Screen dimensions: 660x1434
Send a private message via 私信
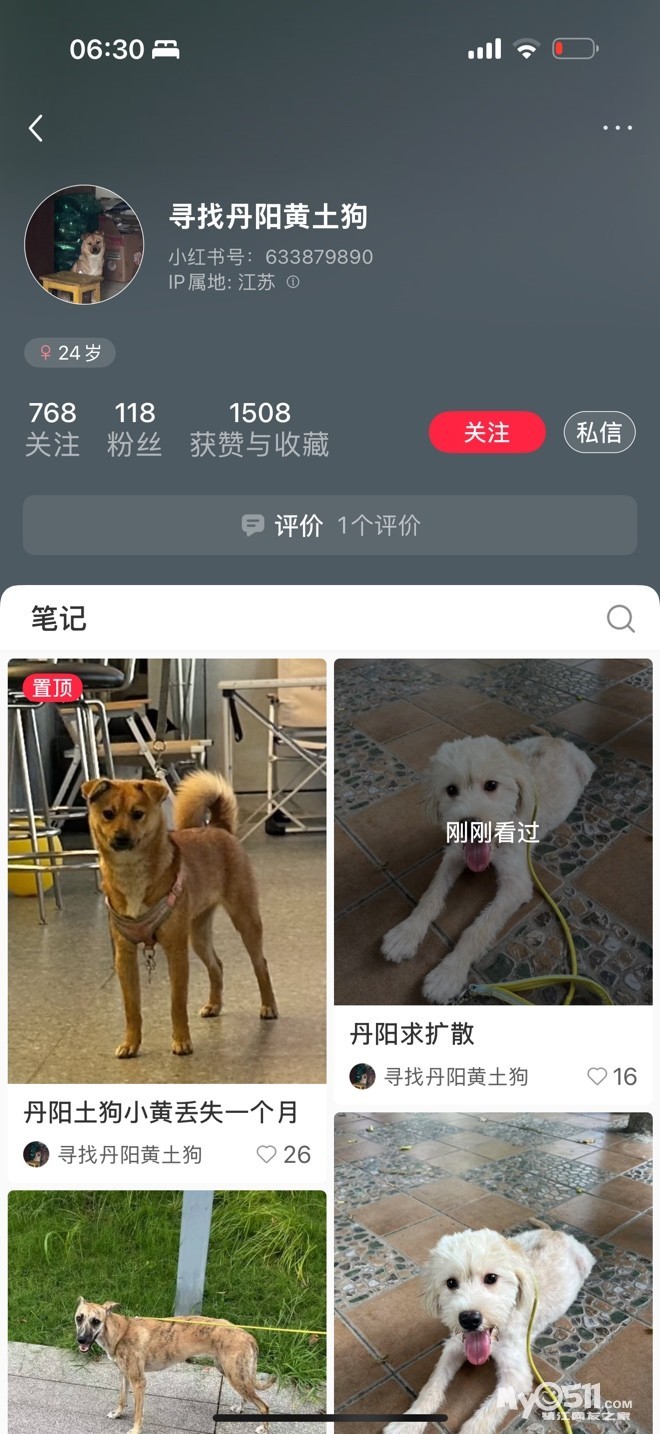599,433
